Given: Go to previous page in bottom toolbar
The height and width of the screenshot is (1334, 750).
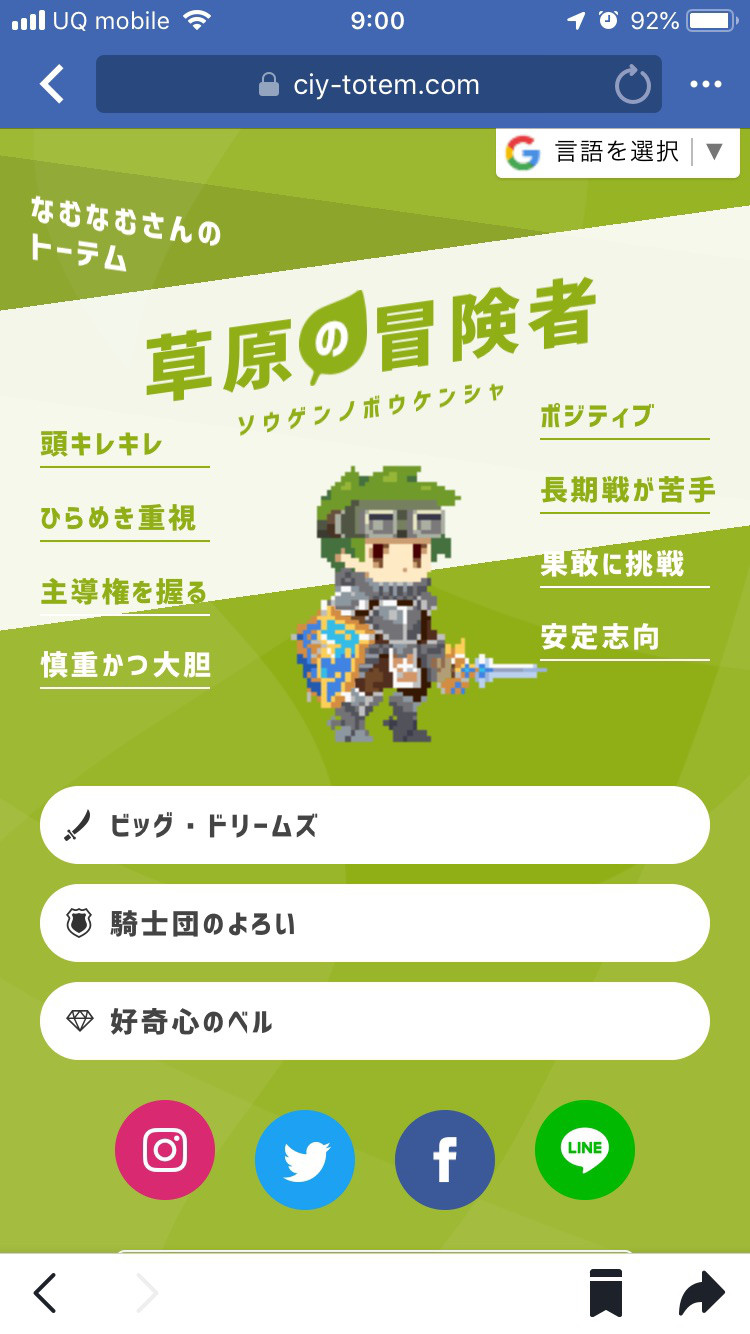Looking at the screenshot, I should click(46, 1294).
